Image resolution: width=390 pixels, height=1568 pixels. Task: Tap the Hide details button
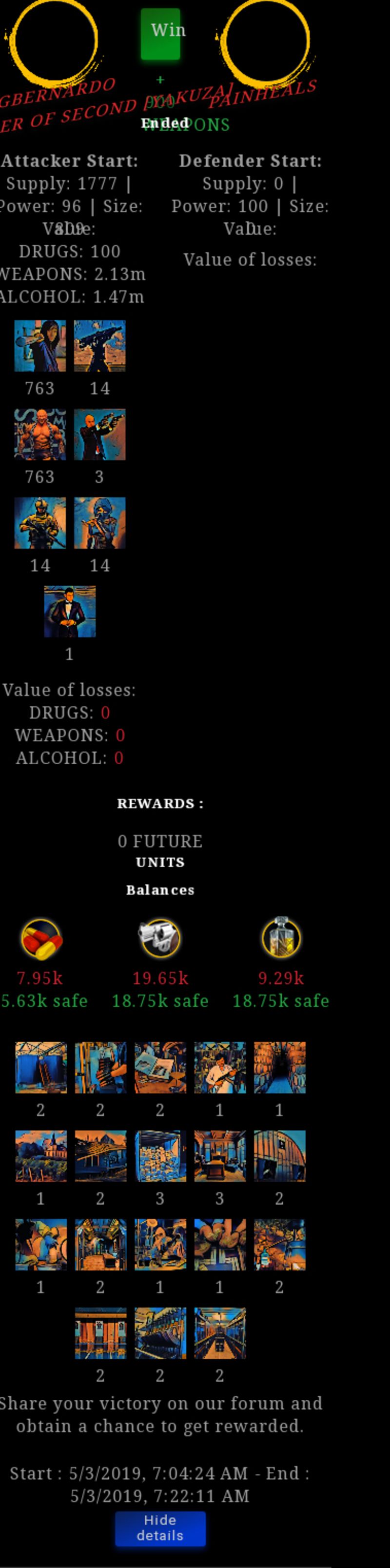coord(160,1528)
